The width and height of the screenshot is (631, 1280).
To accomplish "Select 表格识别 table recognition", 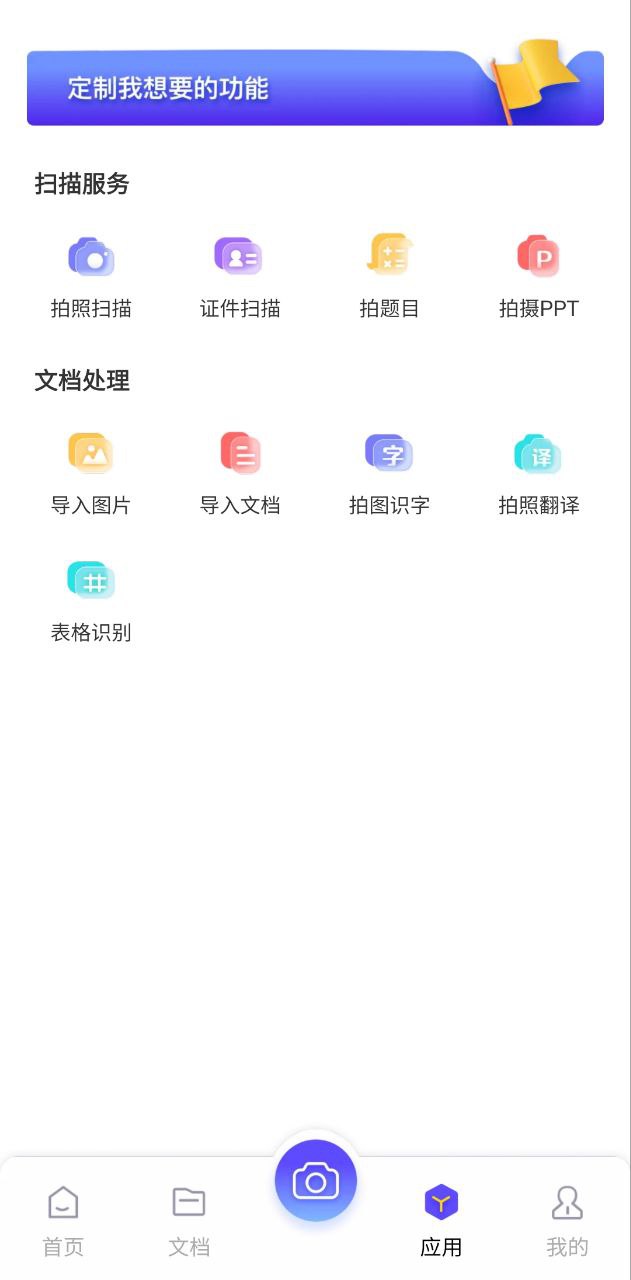I will click(91, 599).
